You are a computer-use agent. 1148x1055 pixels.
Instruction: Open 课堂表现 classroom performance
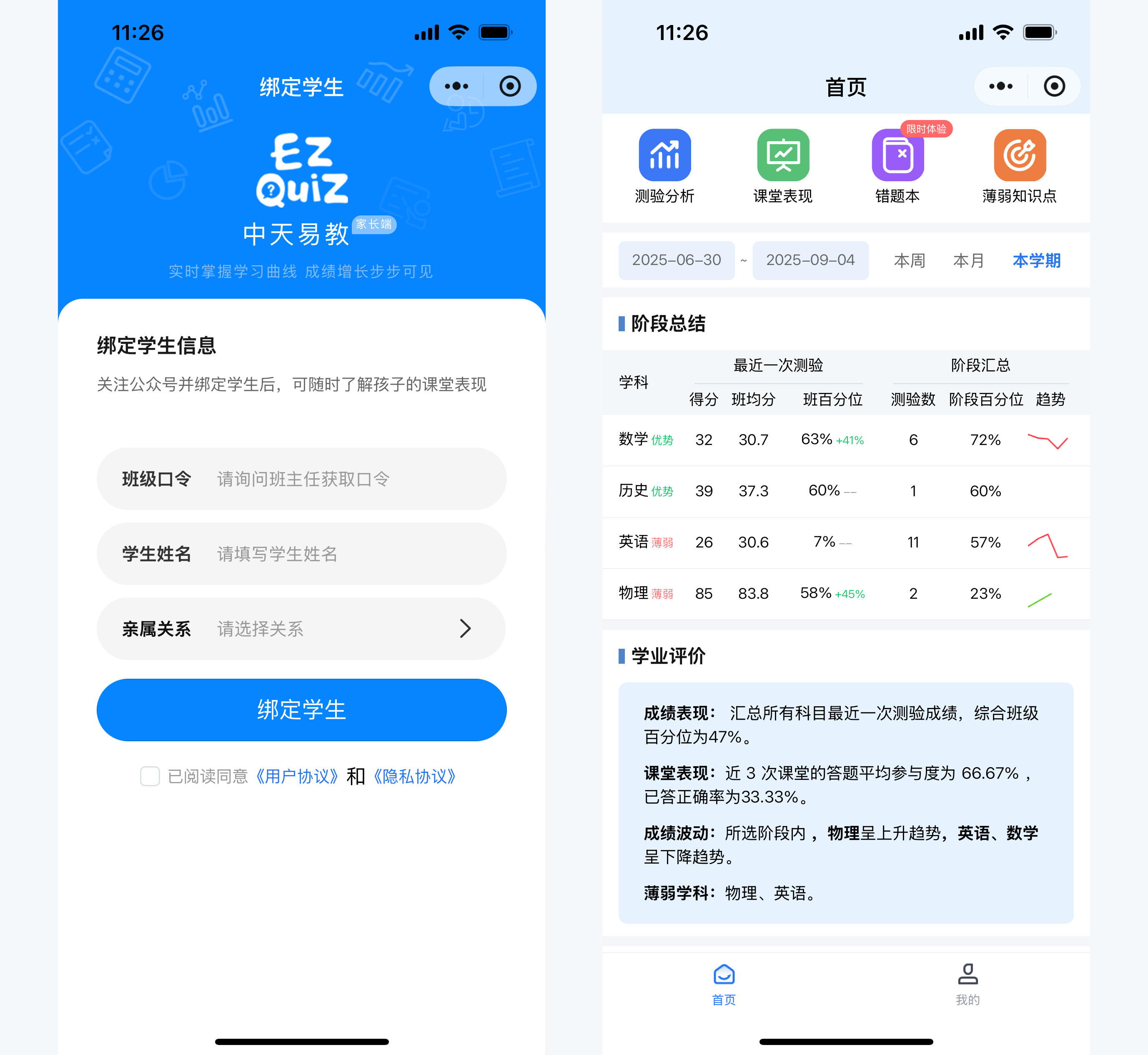[x=782, y=165]
